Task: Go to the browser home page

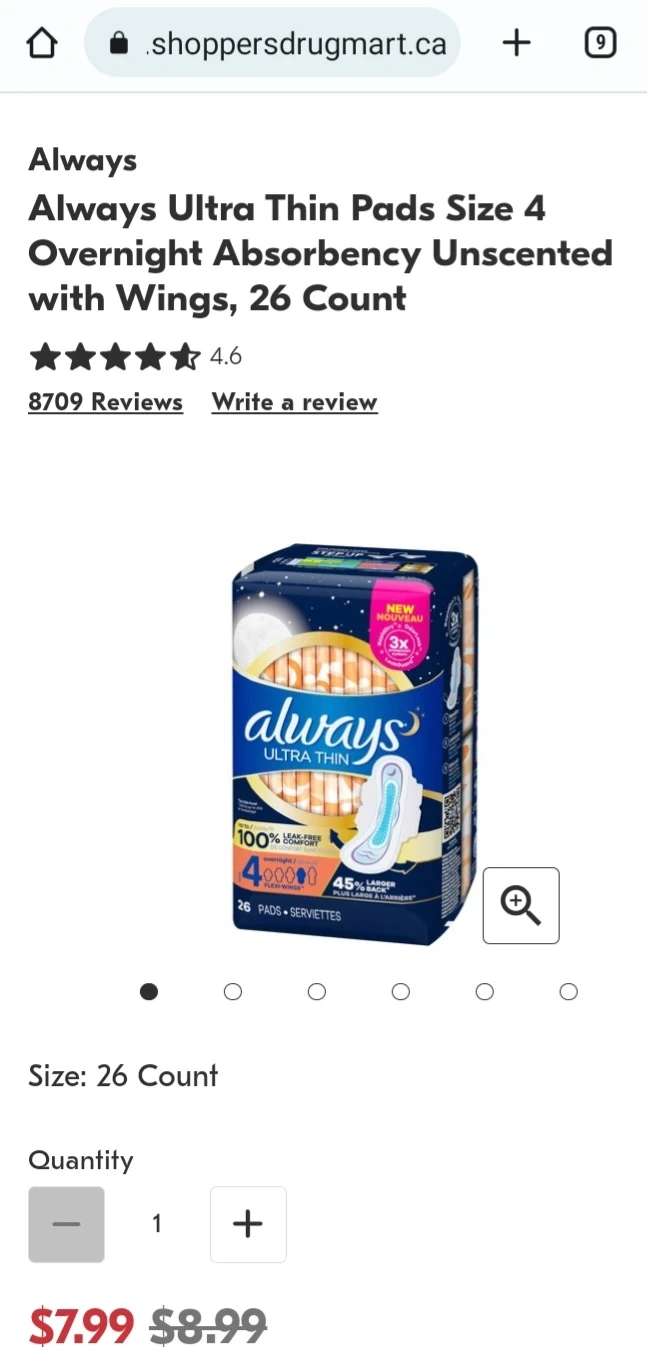Action: tap(41, 43)
